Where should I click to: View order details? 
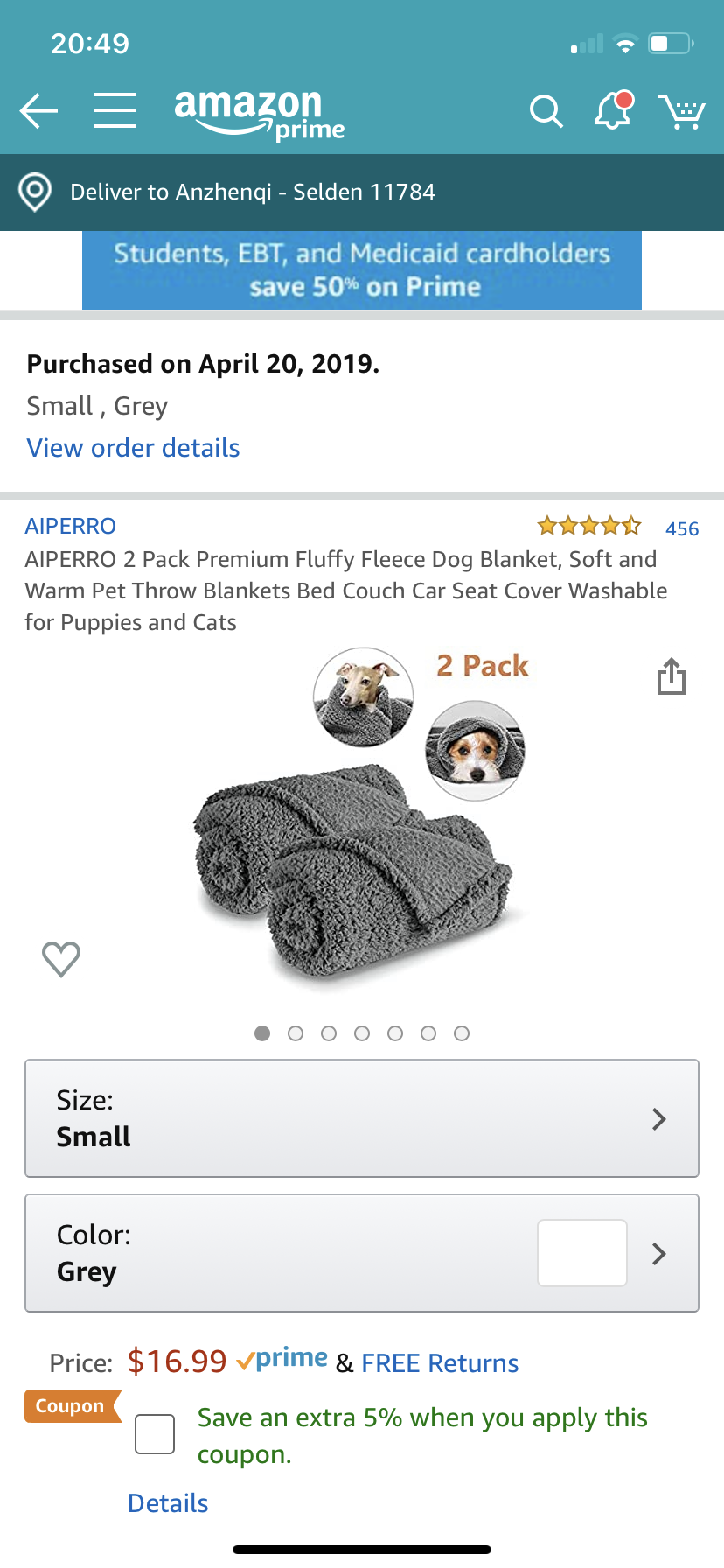[x=133, y=448]
